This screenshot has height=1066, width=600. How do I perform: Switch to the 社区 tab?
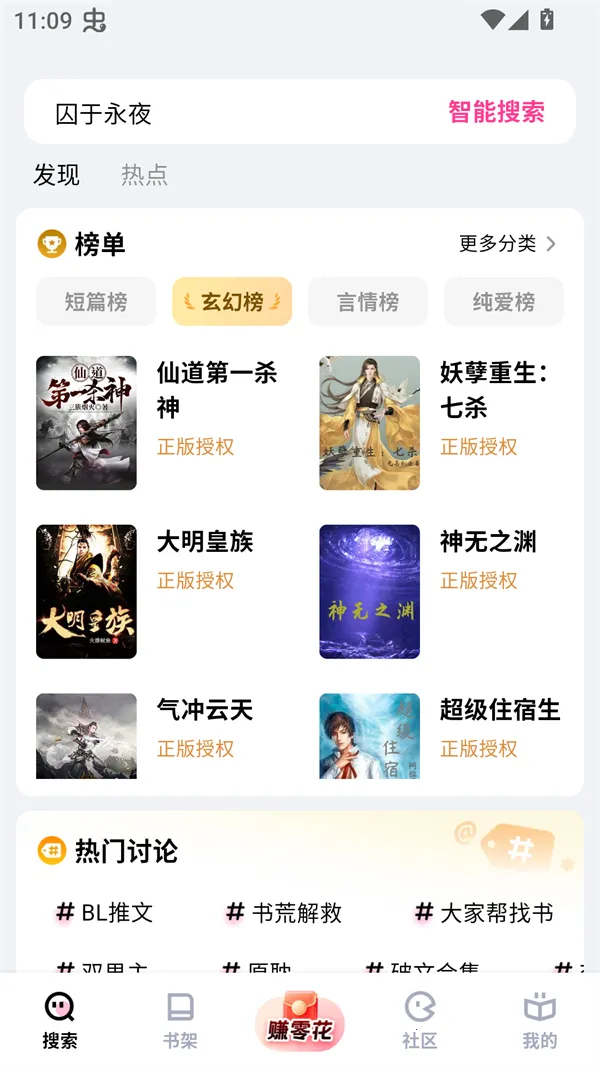pos(420,1020)
